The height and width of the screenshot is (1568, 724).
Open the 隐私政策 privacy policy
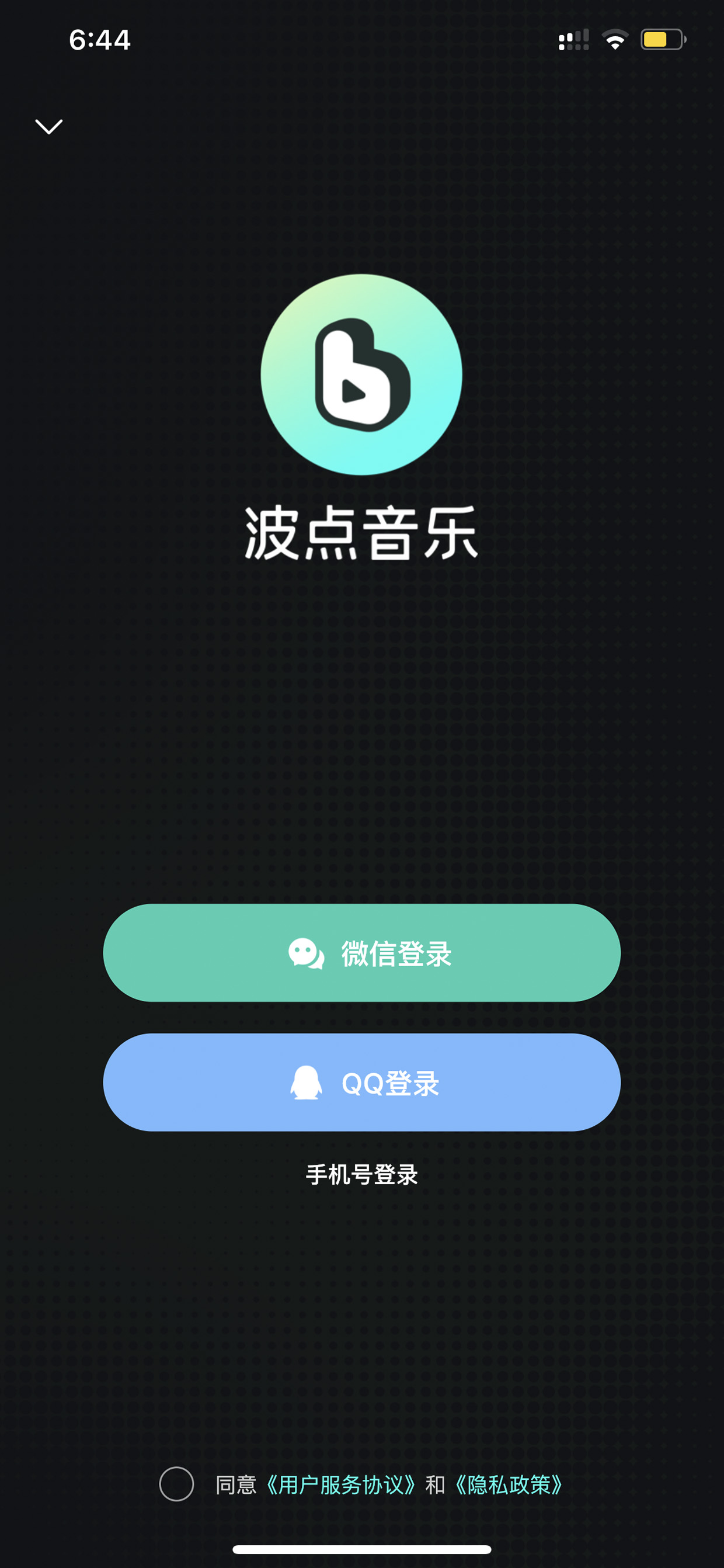pos(509,1484)
